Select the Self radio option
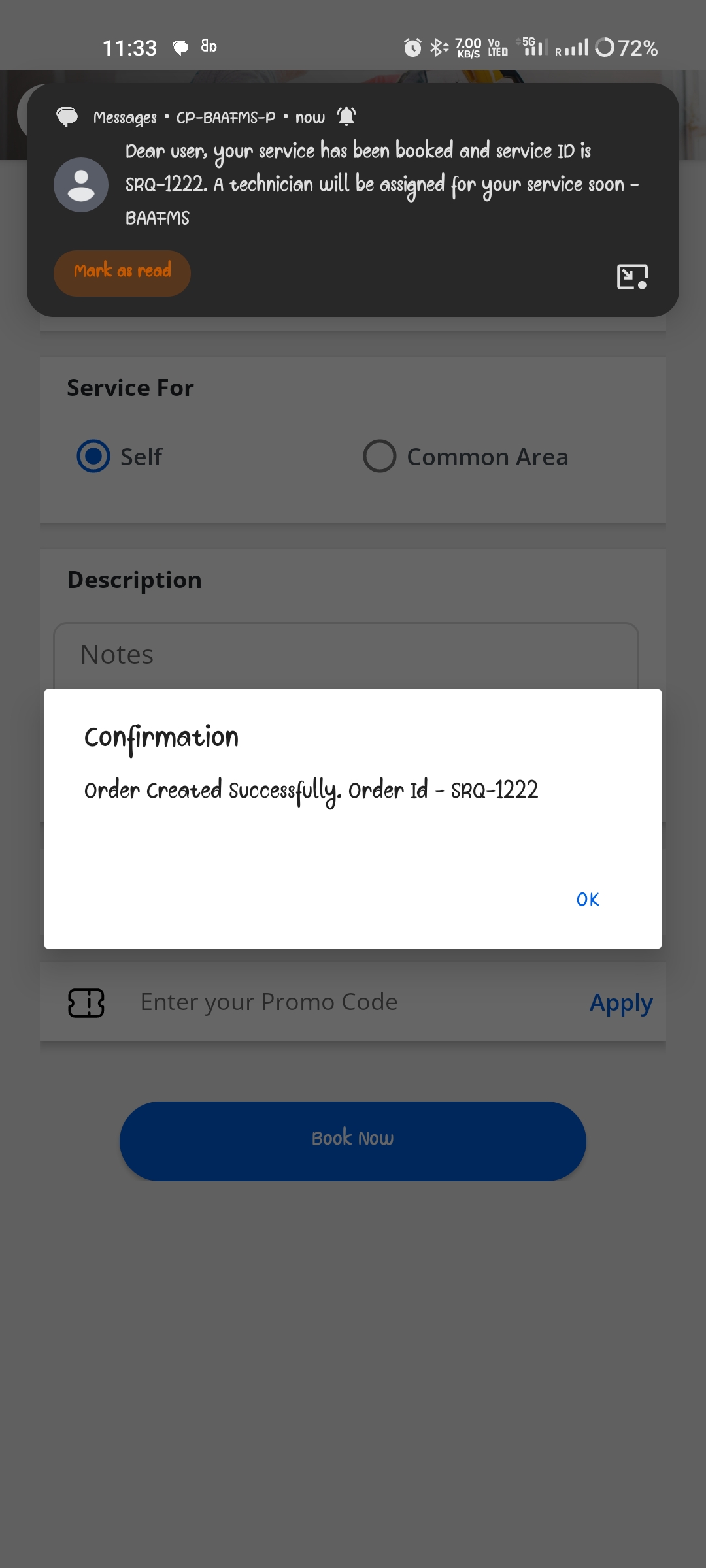This screenshot has height=1568, width=706. (x=94, y=456)
